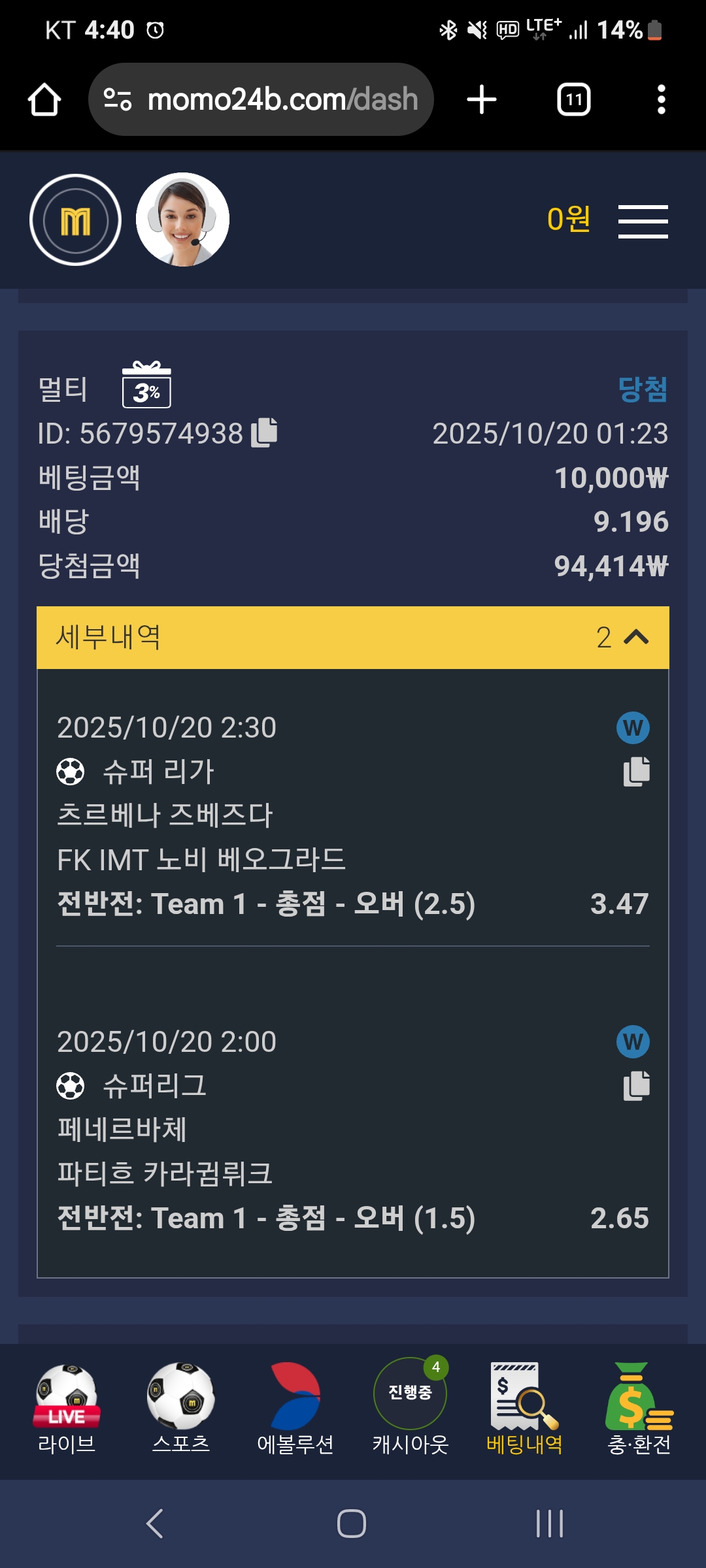Copy the 츠르베나 즈베즈다 match details
Image resolution: width=706 pixels, height=1568 pixels.
[x=636, y=772]
